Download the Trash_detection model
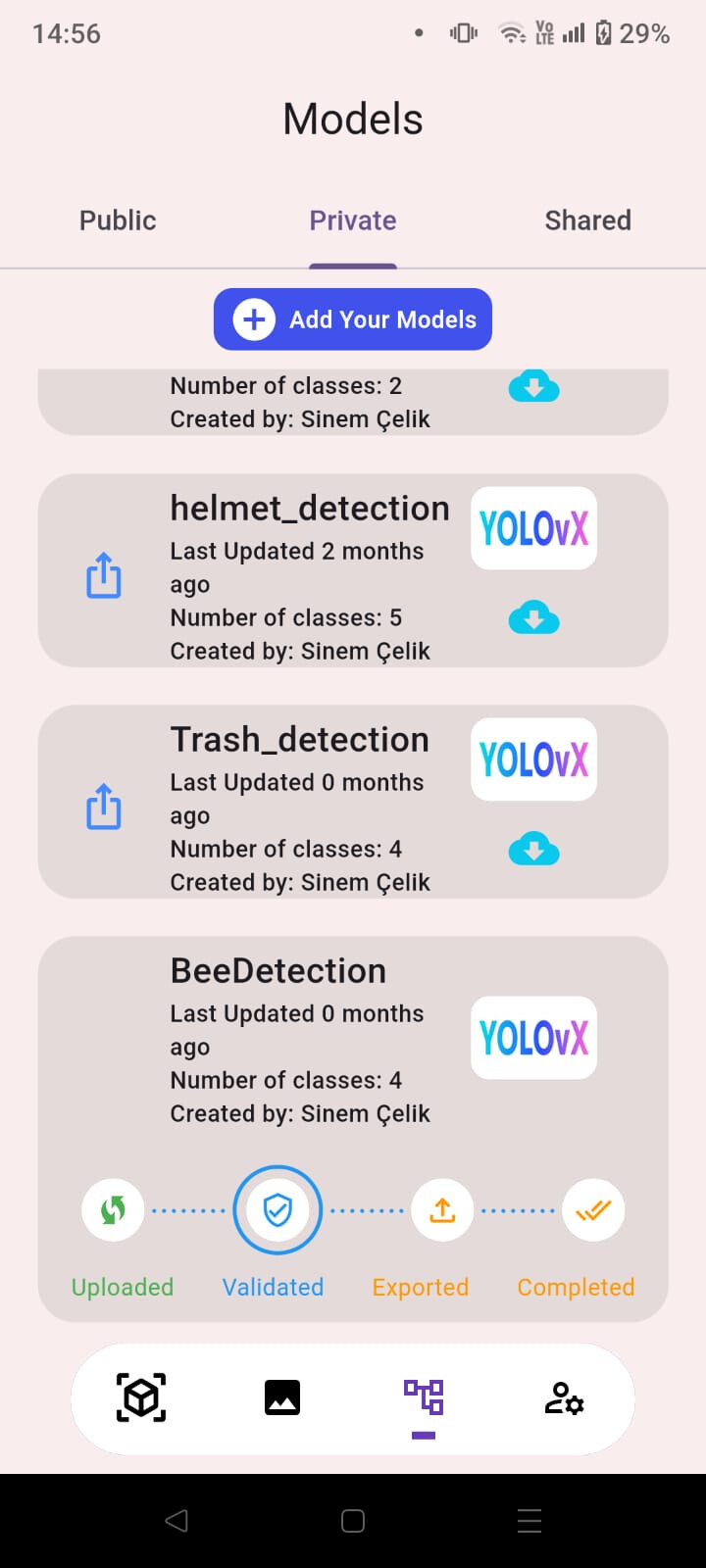Image resolution: width=706 pixels, height=1568 pixels. point(533,849)
